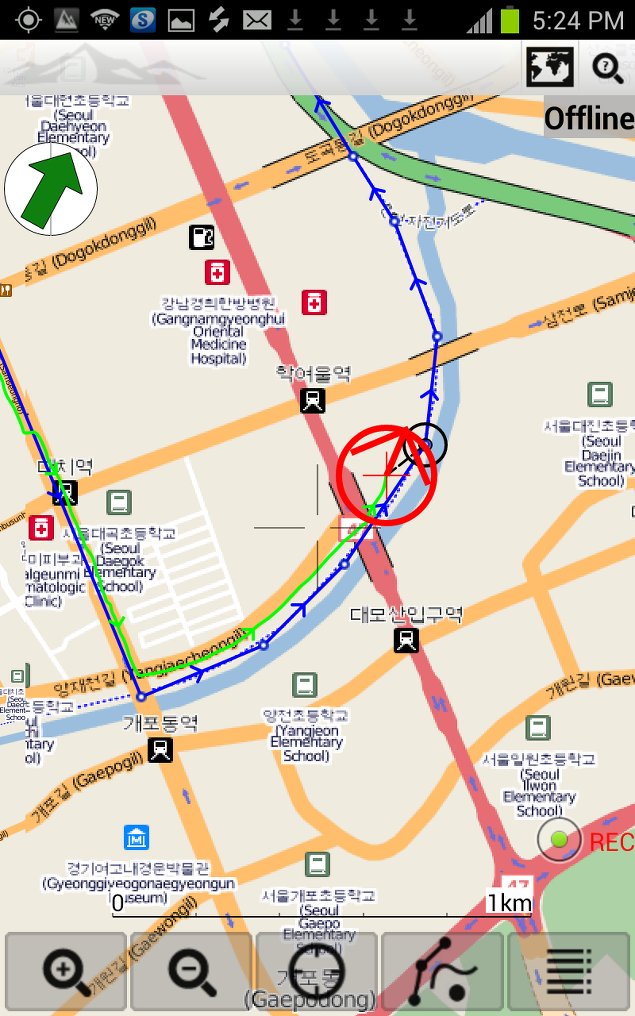This screenshot has width=635, height=1016.
Task: Zoom out of the map
Action: [x=191, y=973]
